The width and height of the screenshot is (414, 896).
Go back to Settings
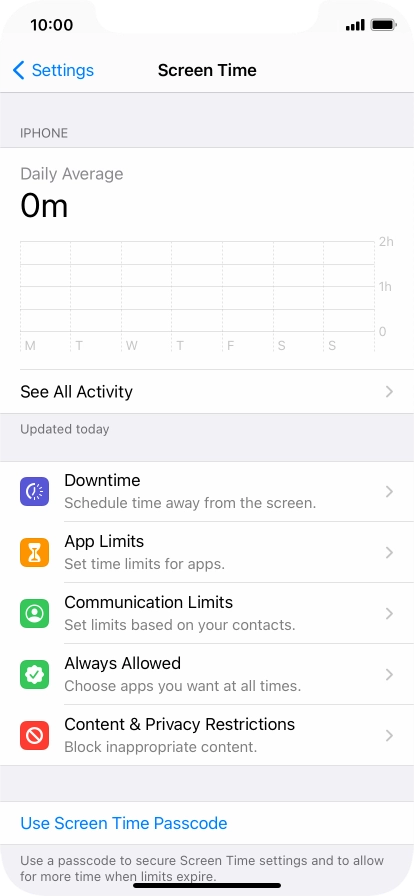pyautogui.click(x=53, y=70)
